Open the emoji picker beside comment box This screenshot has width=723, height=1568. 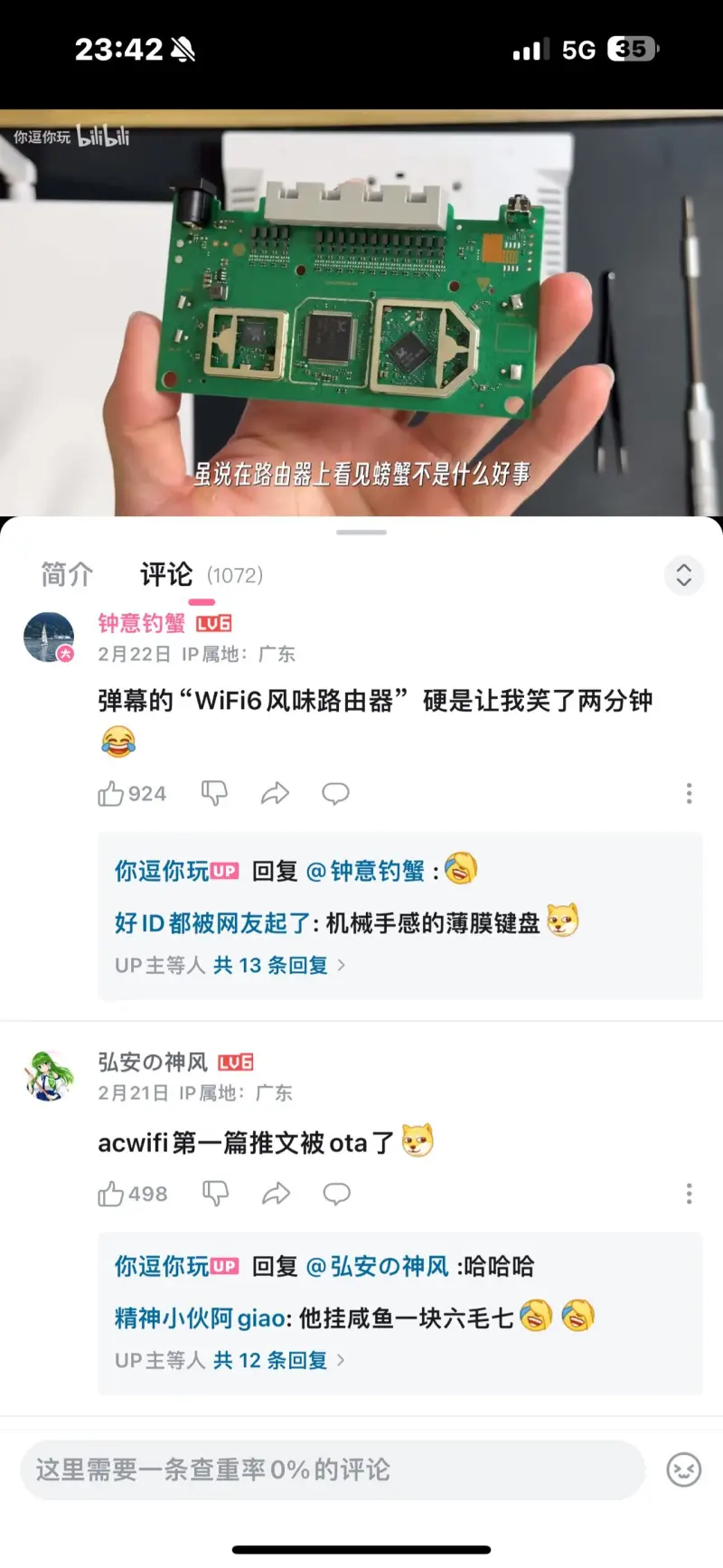click(683, 1469)
